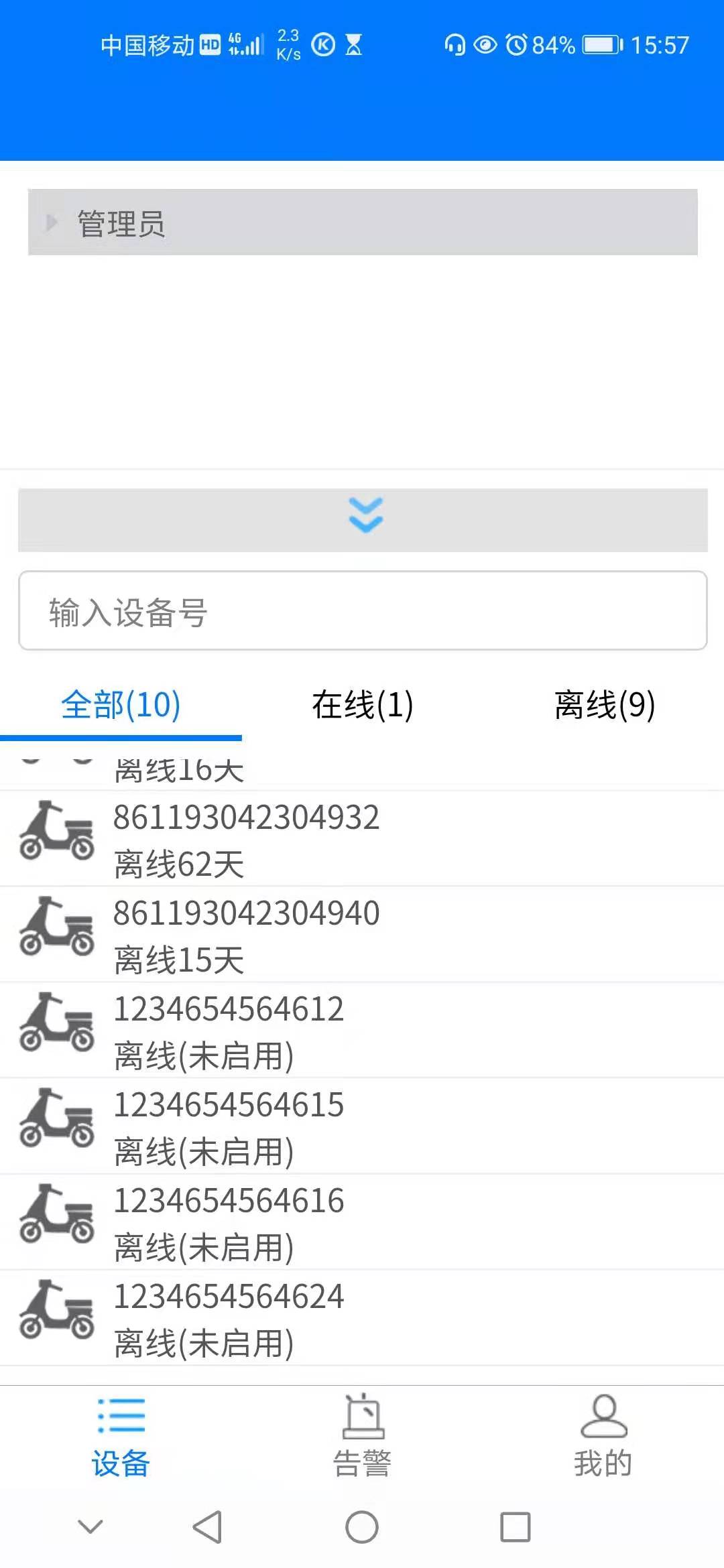Go to the 设备 bottom tab
This screenshot has width=724, height=1568.
click(x=121, y=1436)
